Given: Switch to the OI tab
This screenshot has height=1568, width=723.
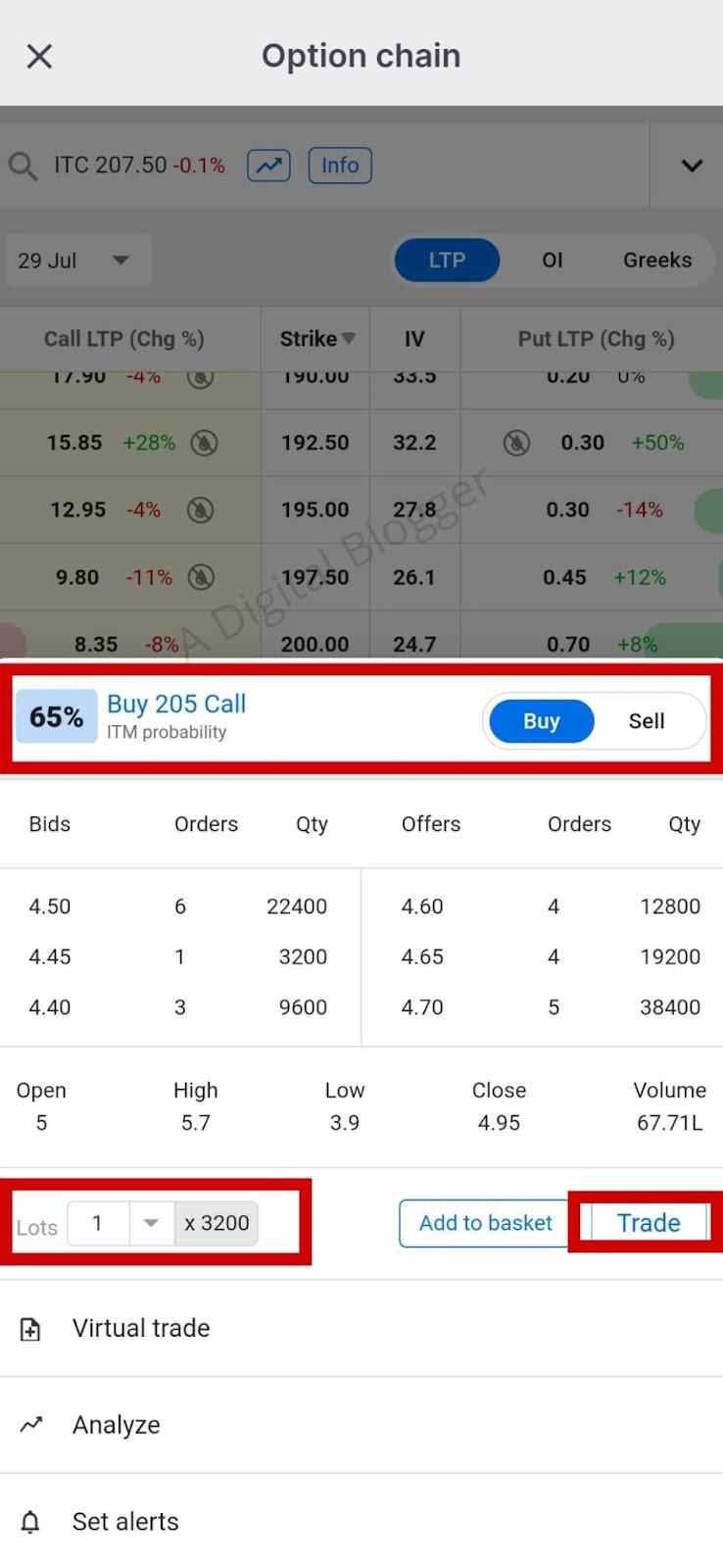Looking at the screenshot, I should point(553,261).
